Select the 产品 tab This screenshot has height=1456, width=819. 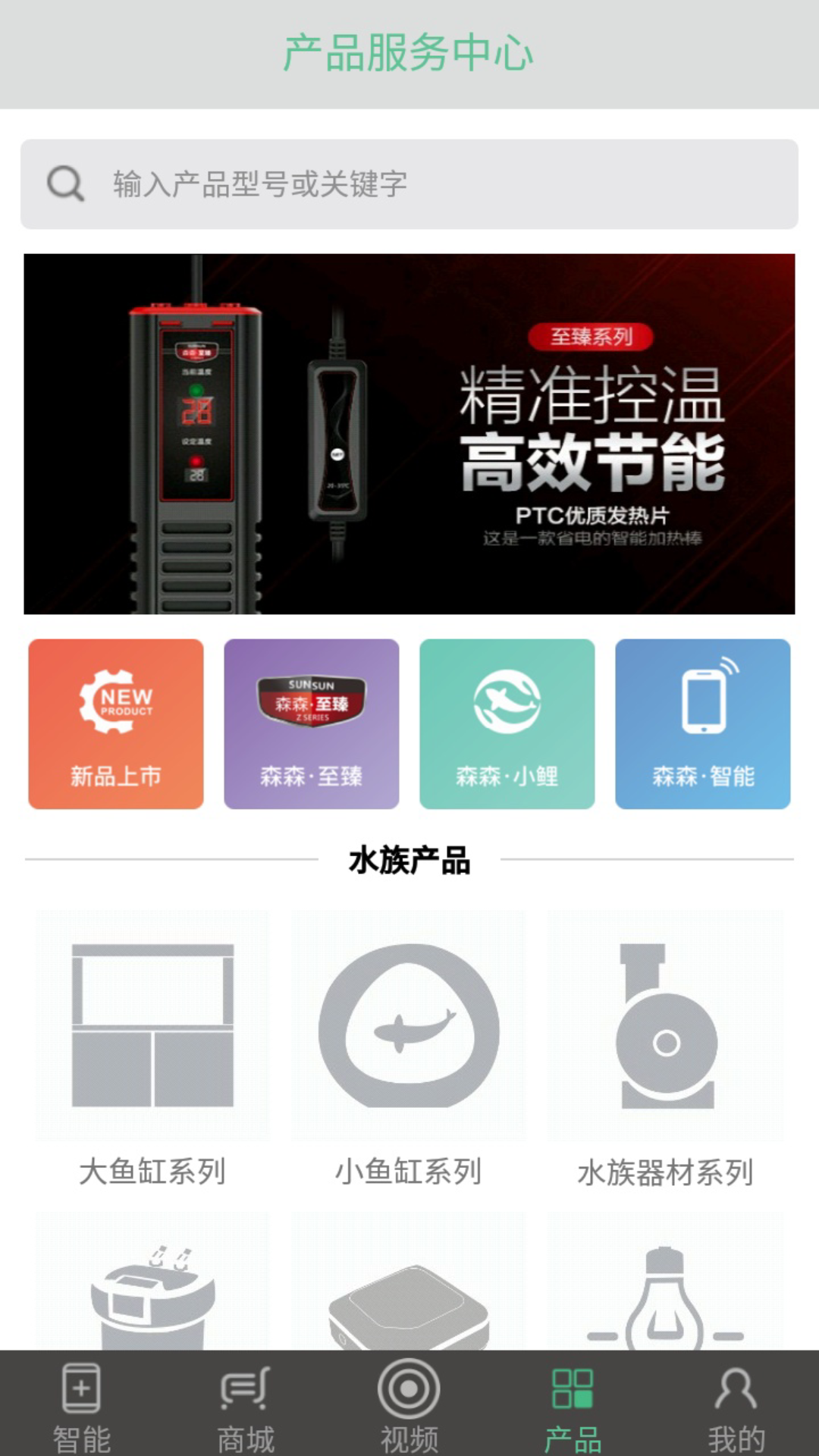[573, 1406]
